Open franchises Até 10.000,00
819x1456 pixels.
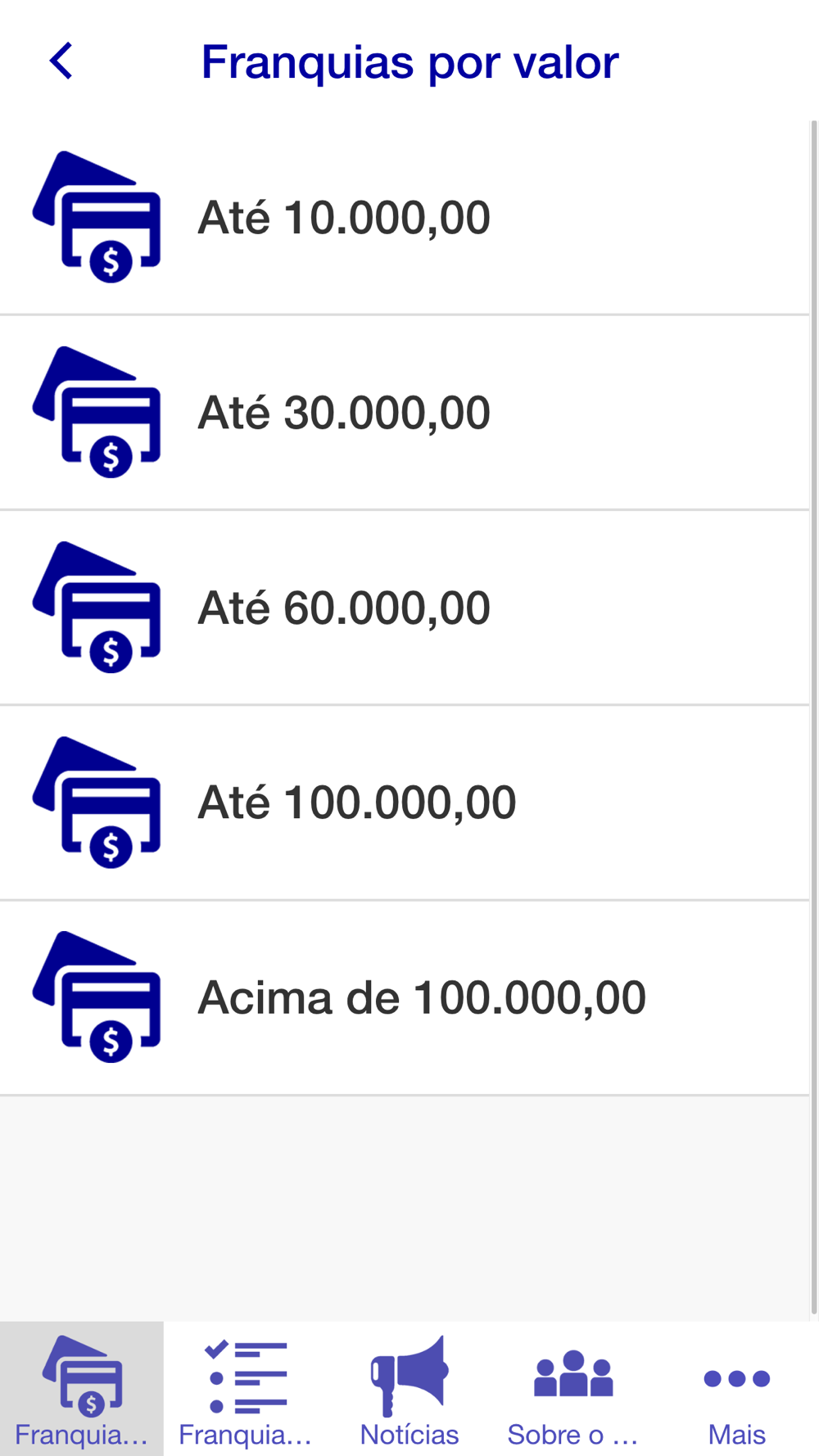tap(344, 218)
